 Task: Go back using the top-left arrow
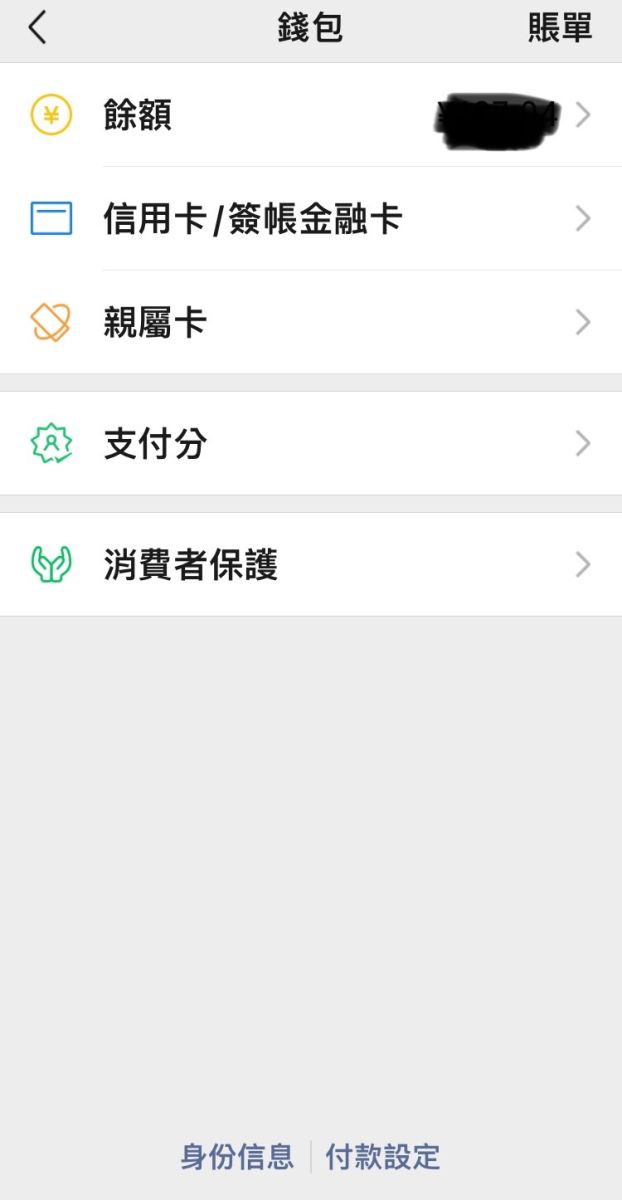coord(38,28)
